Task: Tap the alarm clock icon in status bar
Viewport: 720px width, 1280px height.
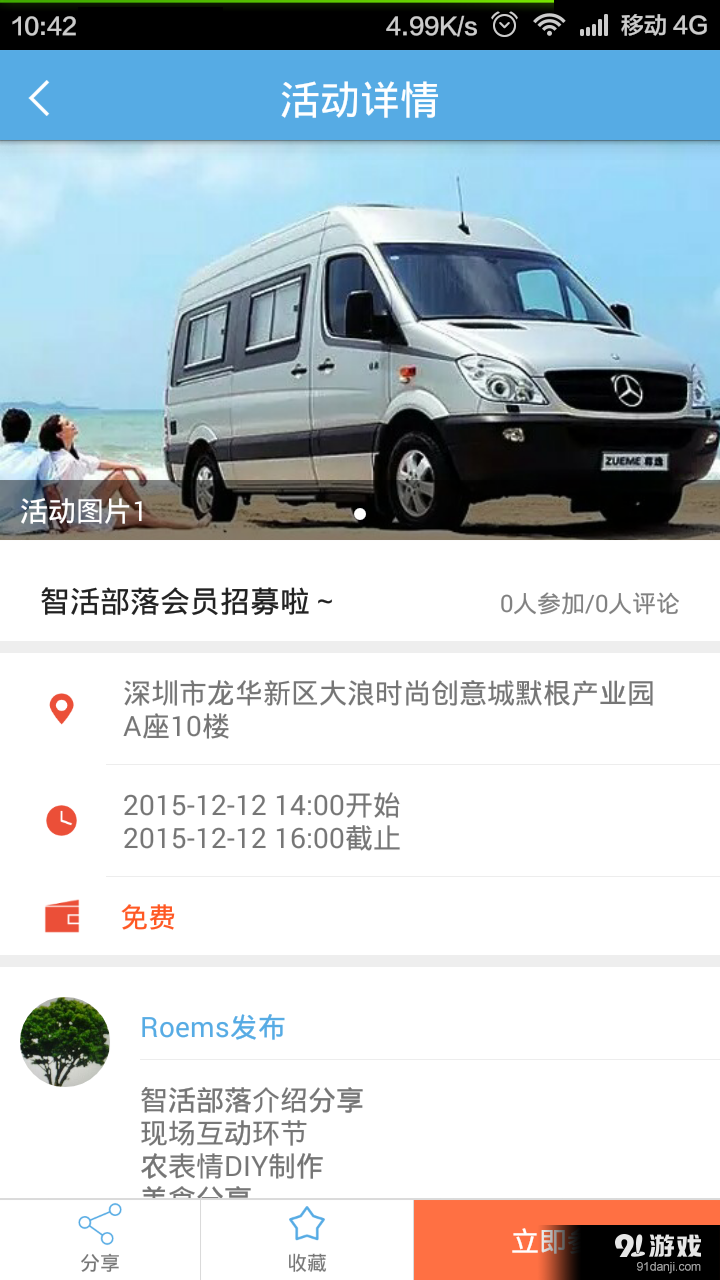Action: [x=504, y=24]
